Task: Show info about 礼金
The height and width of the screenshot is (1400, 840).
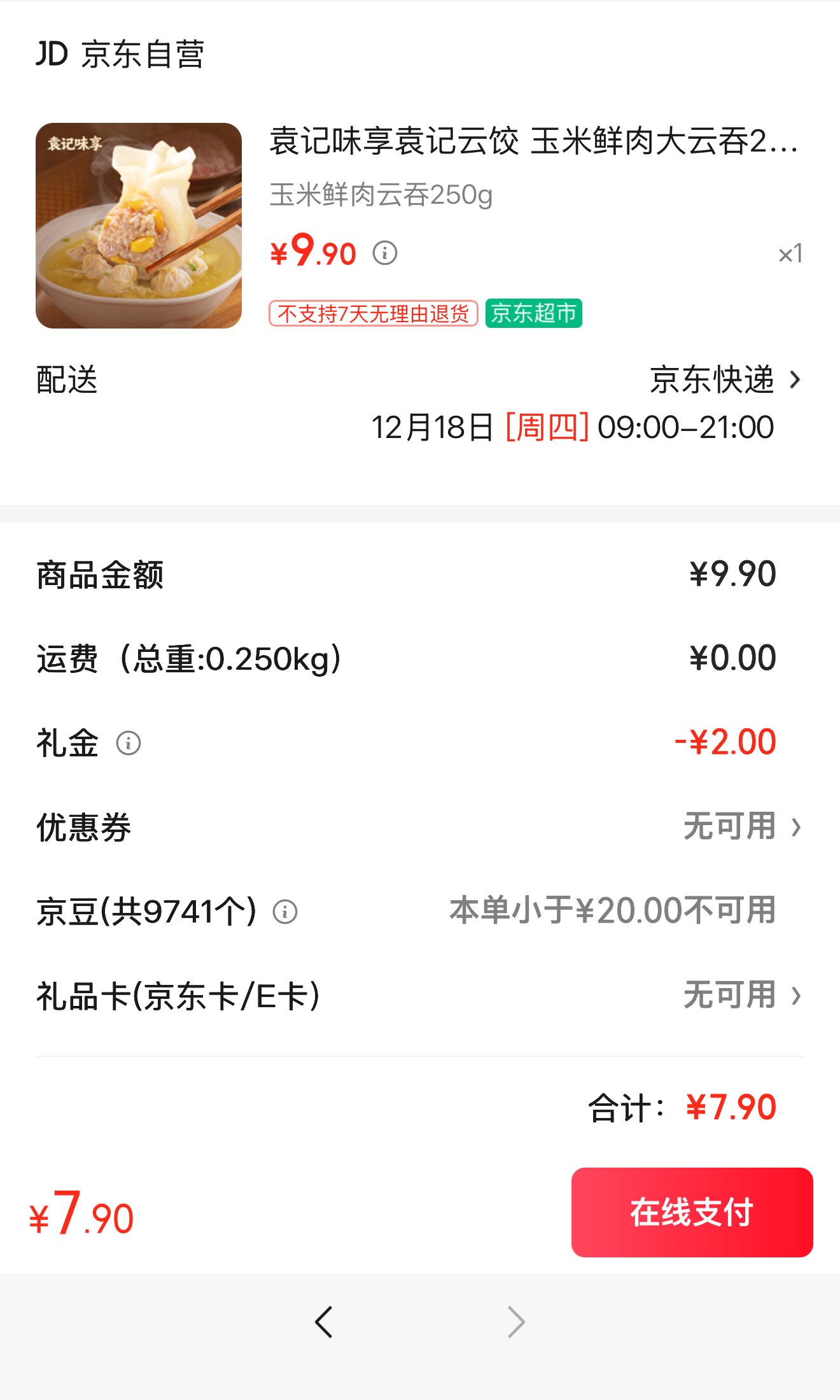Action: (x=129, y=743)
